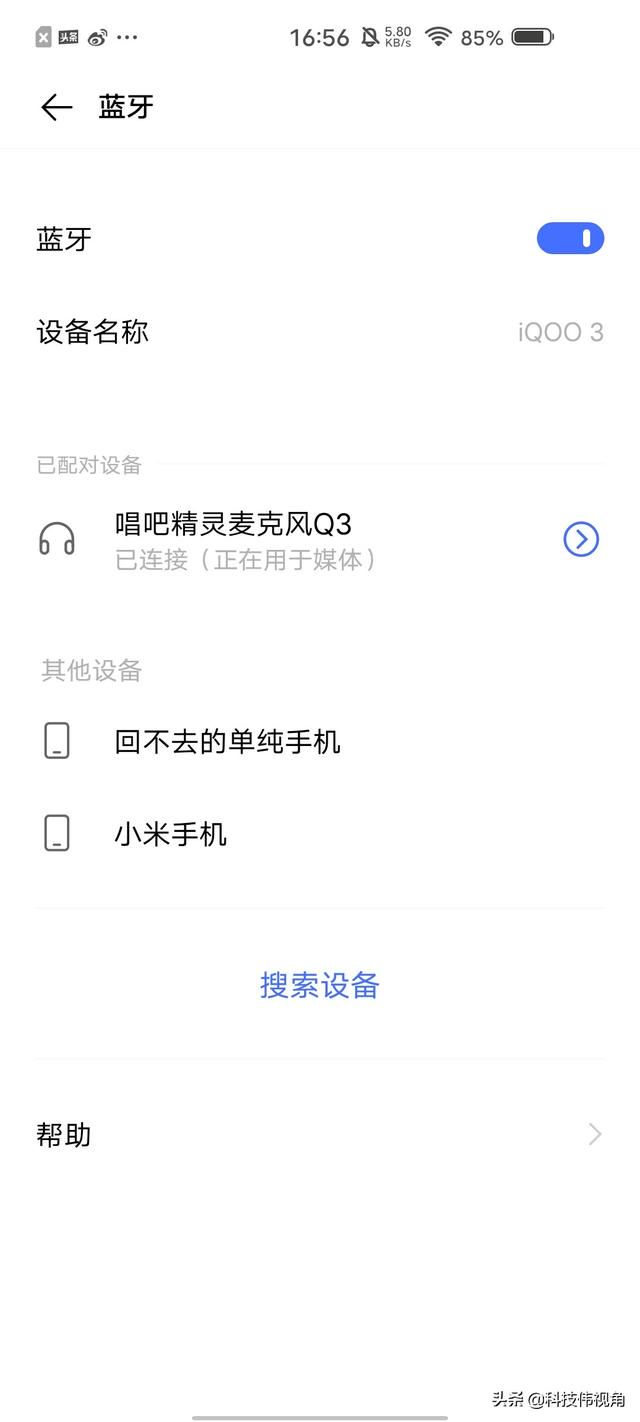Open details arrow for 唱吧精灵麦克风Q3
Image resolution: width=640 pixels, height=1422 pixels.
pos(581,539)
